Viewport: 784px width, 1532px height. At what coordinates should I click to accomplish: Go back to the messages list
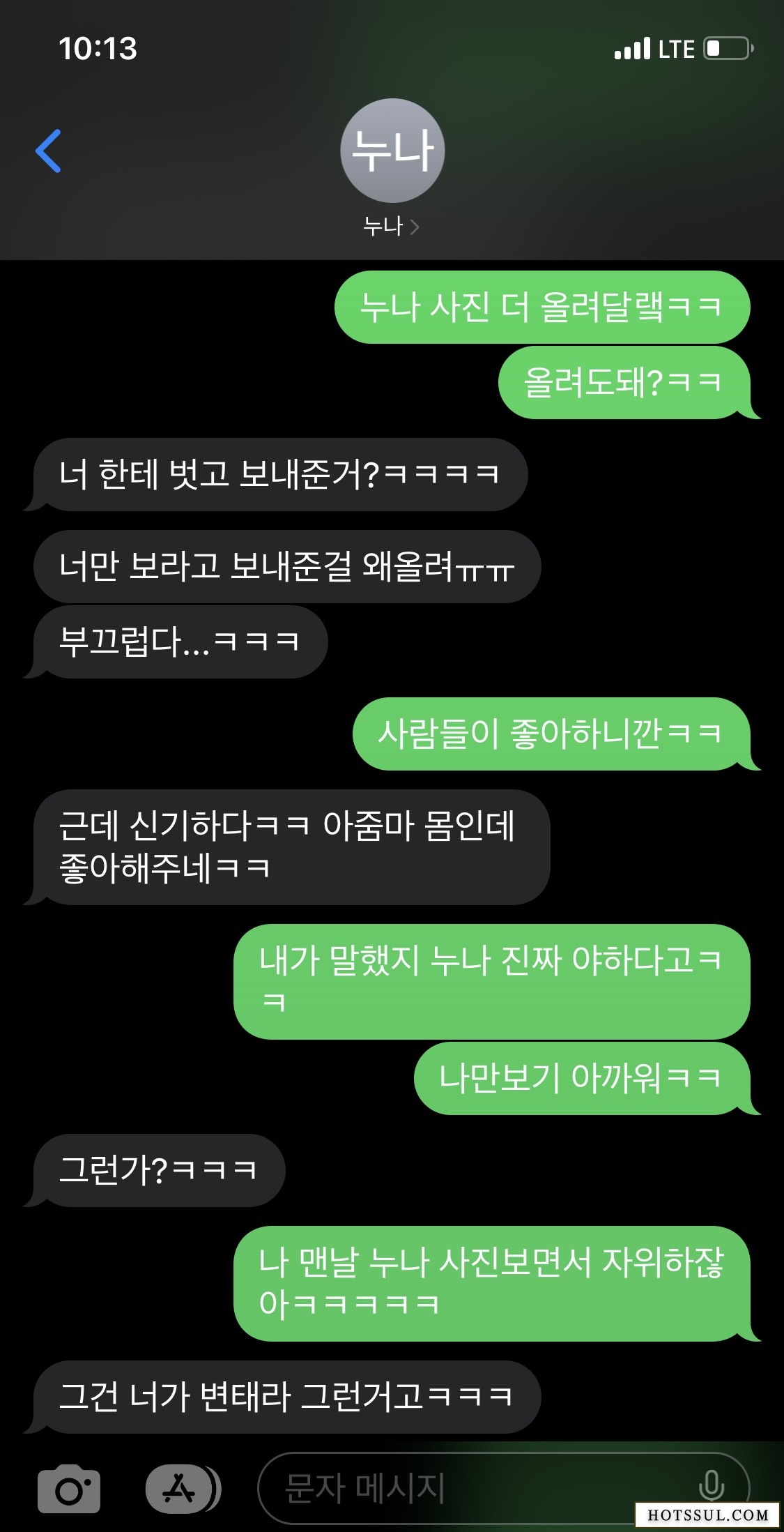click(49, 151)
